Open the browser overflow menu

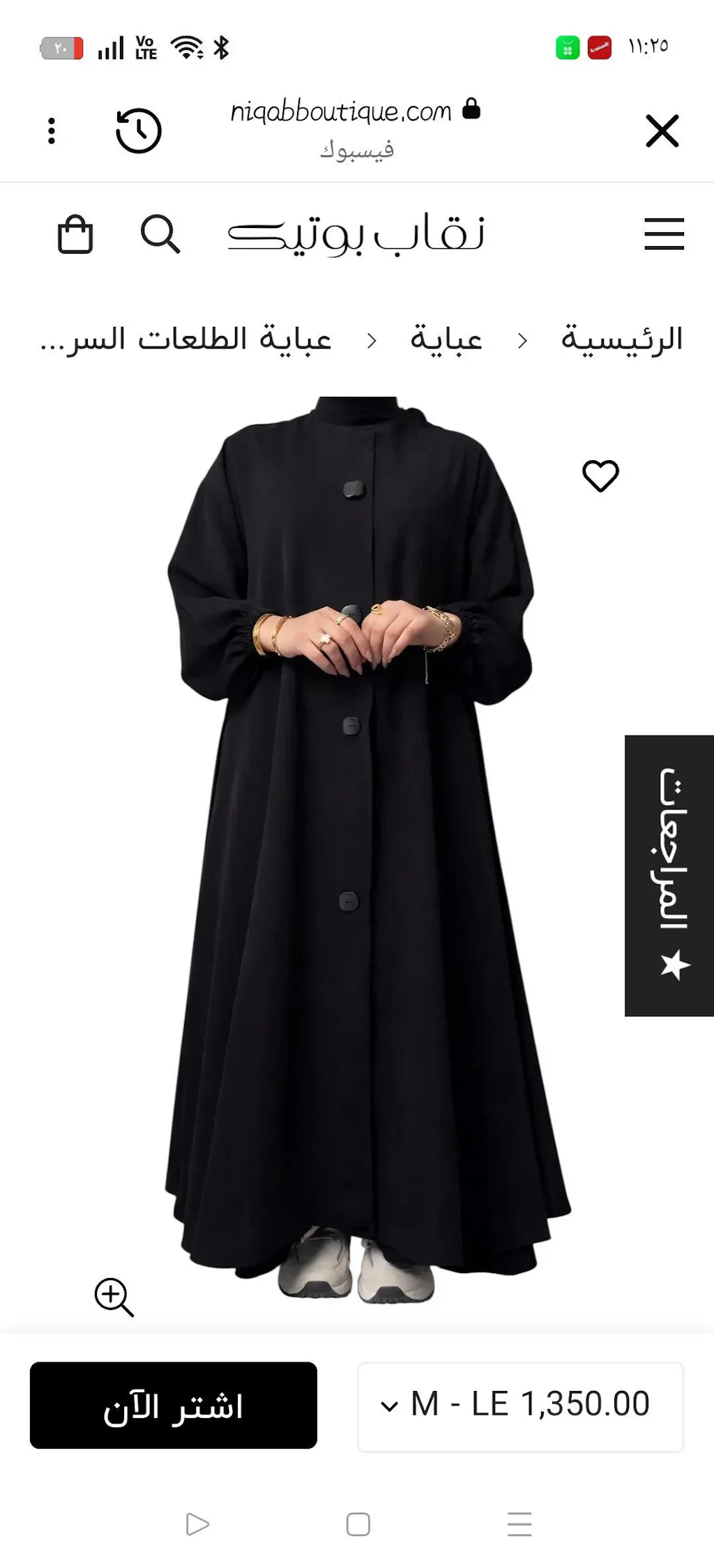(51, 131)
